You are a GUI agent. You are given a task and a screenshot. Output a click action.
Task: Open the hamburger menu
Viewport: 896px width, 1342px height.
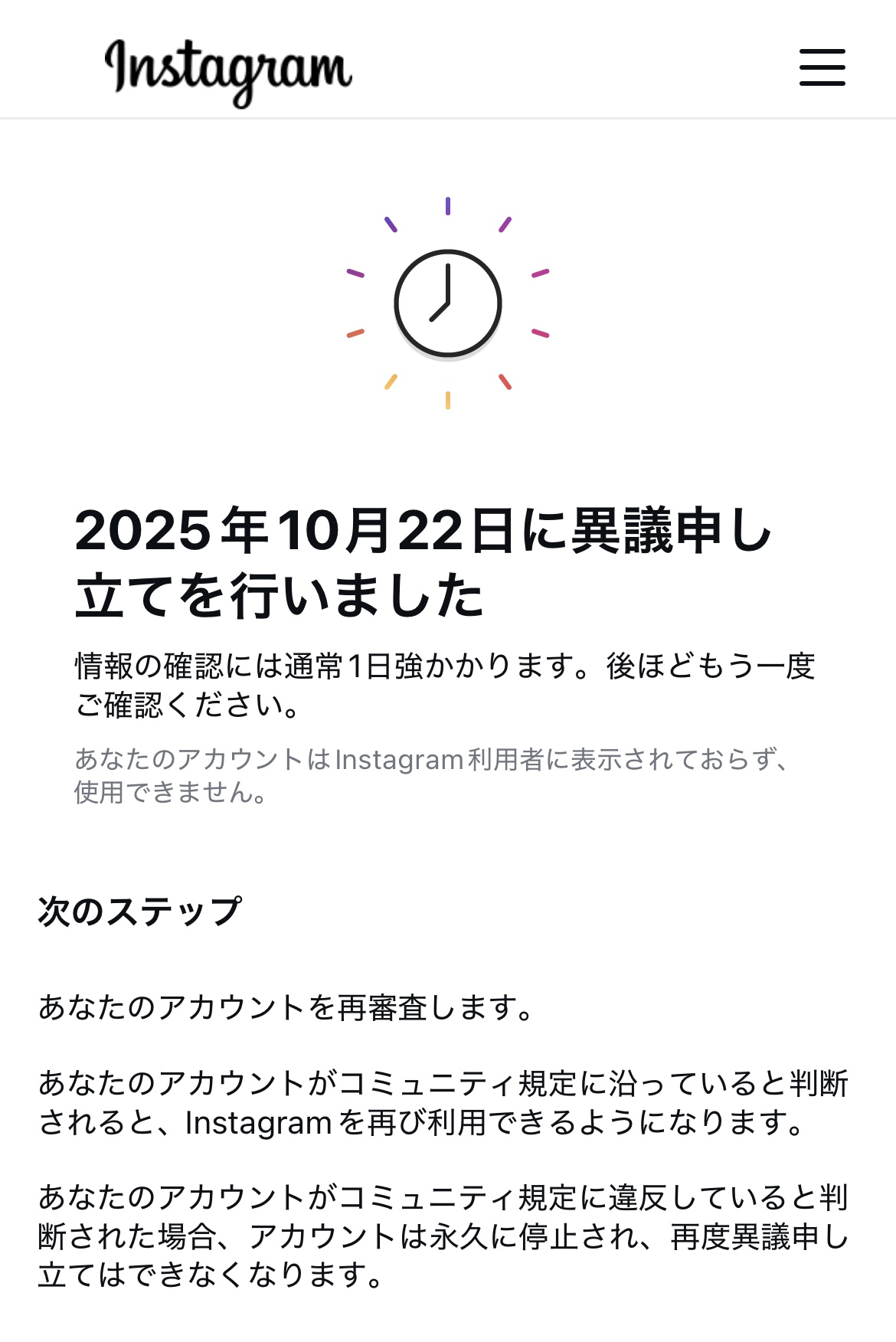tap(822, 67)
